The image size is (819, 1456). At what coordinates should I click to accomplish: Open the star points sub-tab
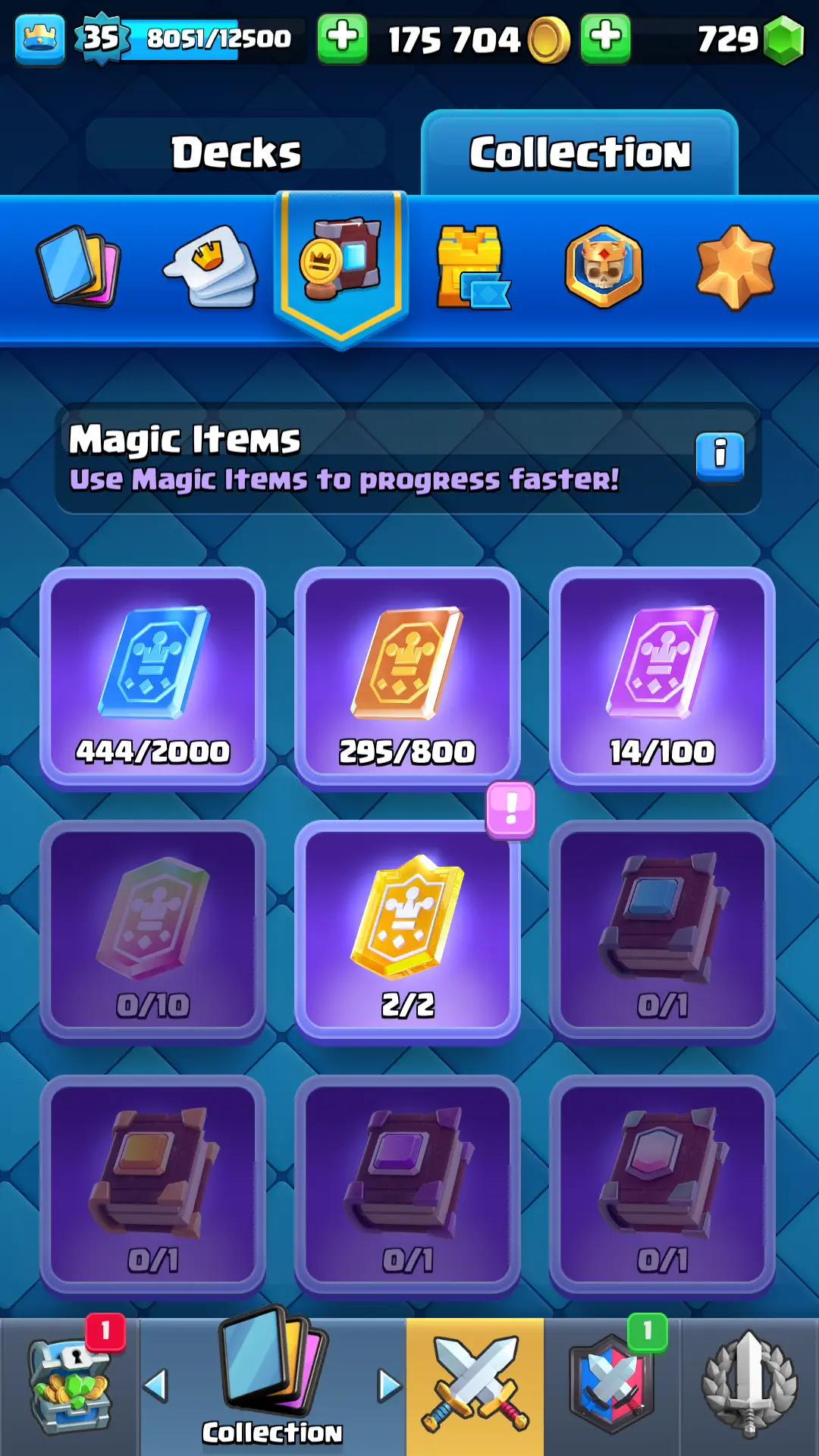(x=734, y=266)
